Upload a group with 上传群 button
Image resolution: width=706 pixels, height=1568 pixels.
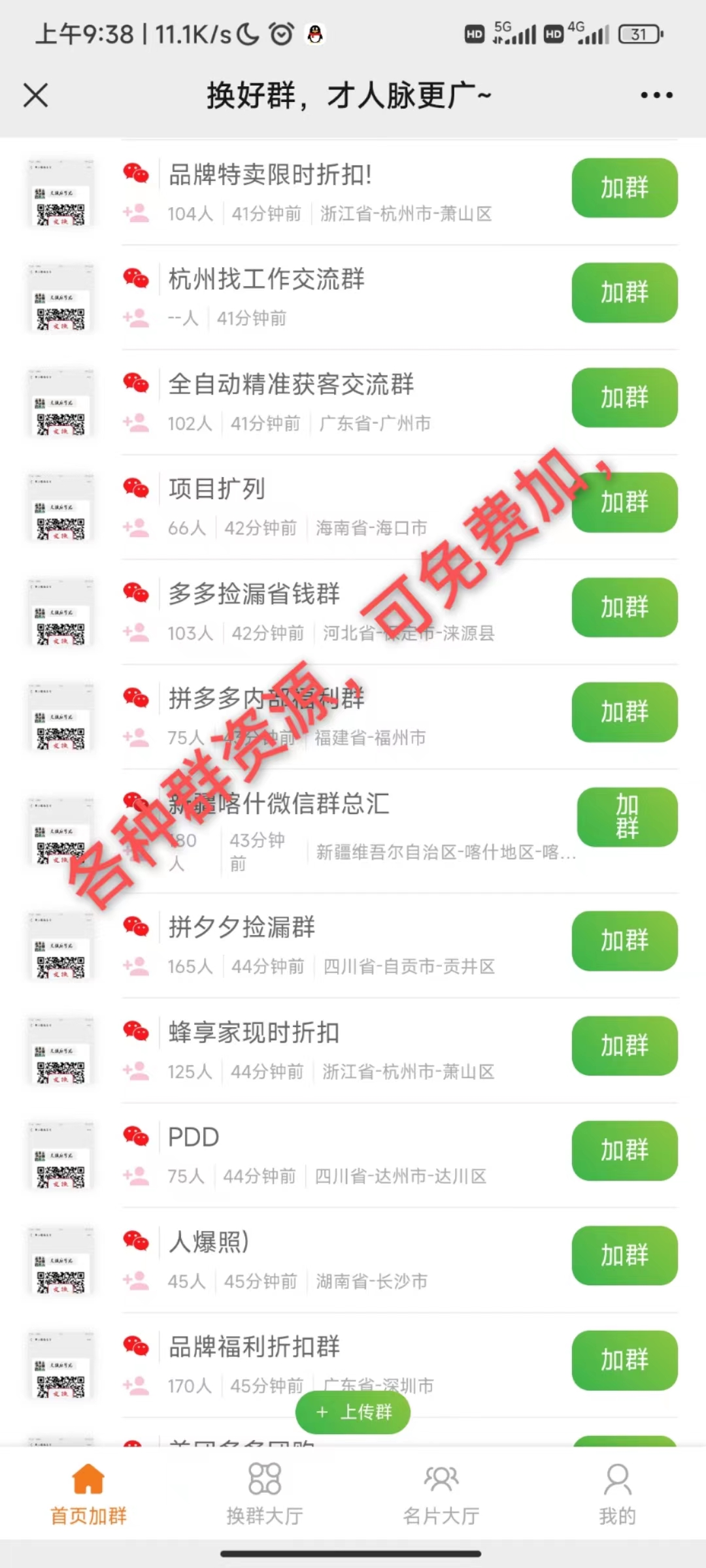(353, 1413)
